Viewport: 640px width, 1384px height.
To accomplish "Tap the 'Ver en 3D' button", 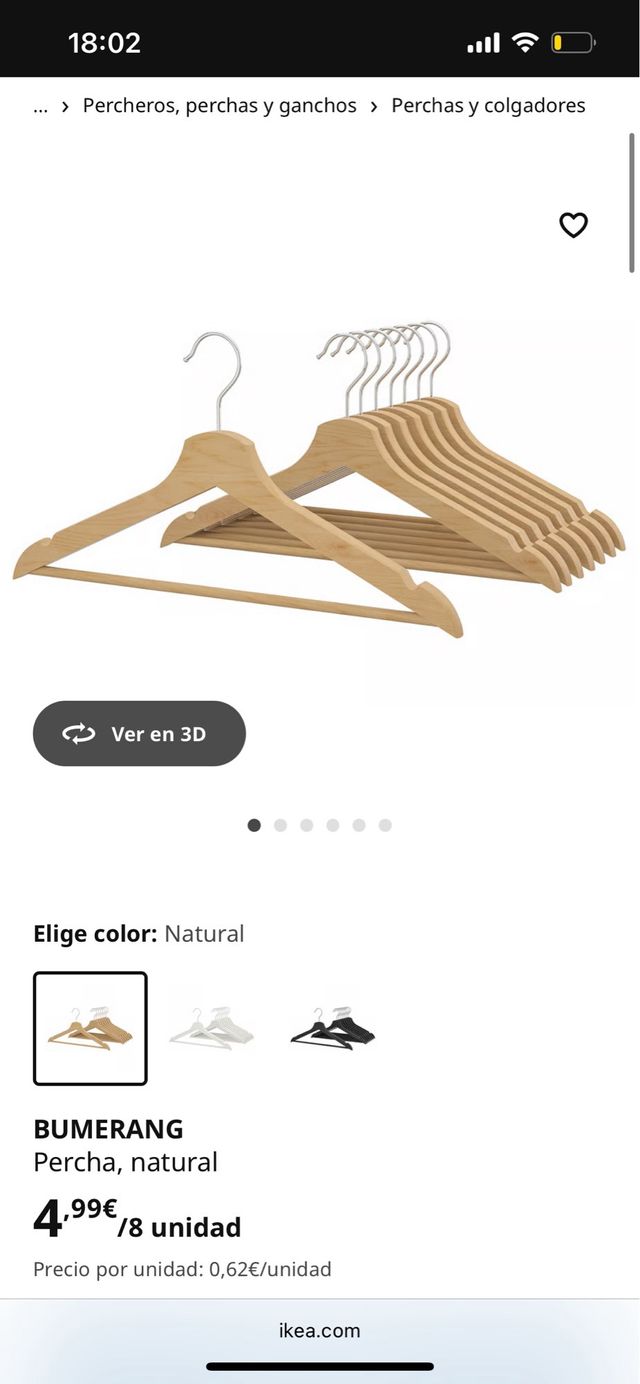I will tap(139, 734).
